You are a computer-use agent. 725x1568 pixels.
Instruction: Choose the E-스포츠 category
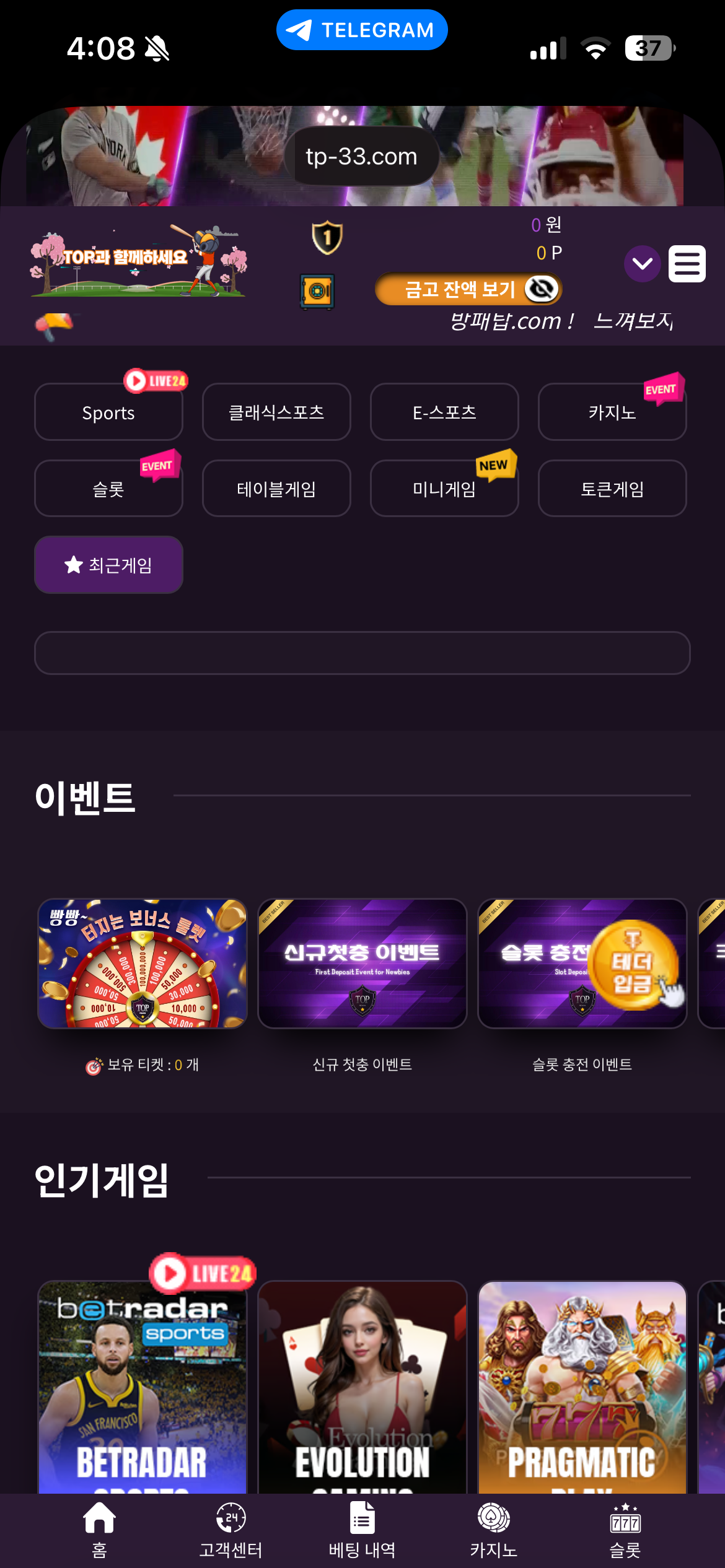444,412
